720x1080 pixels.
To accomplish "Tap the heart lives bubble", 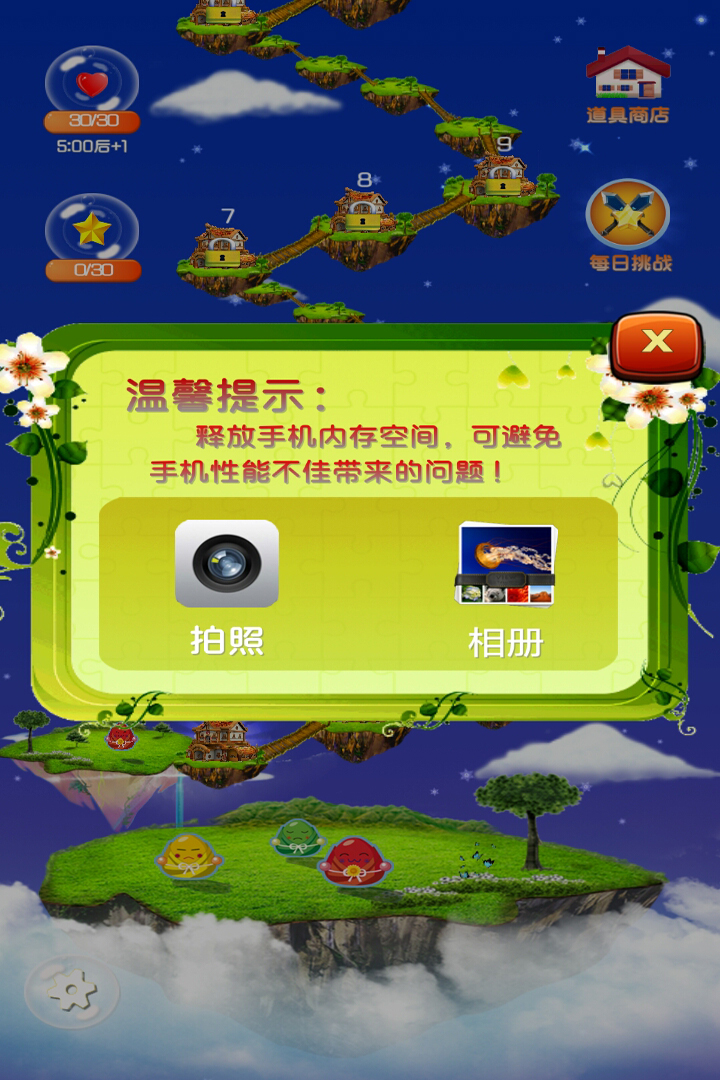I will tap(92, 87).
